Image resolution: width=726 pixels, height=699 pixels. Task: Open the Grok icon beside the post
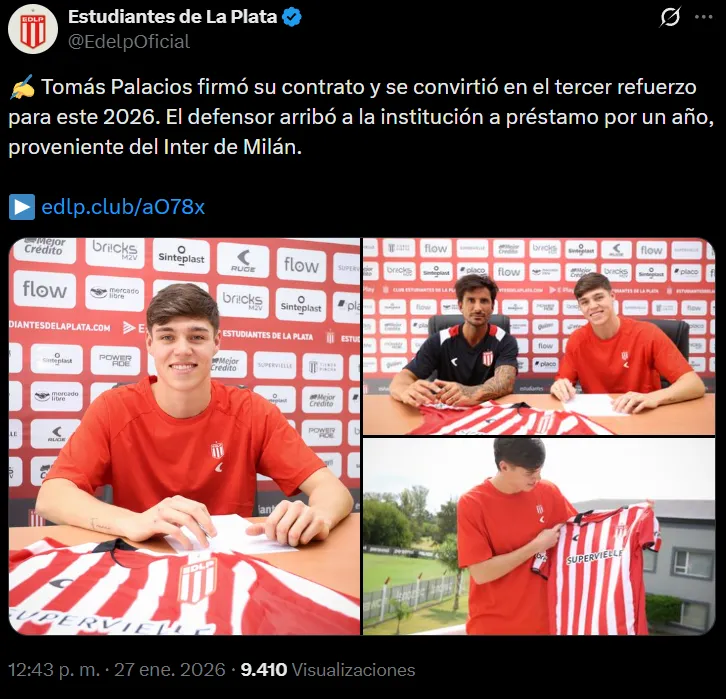coord(672,18)
